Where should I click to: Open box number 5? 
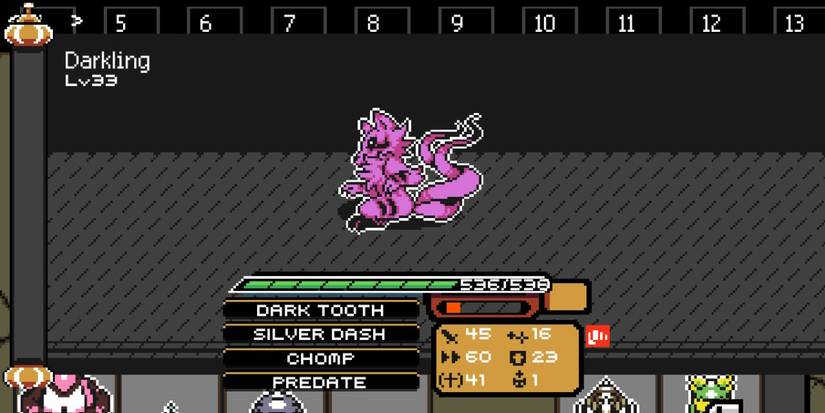tap(121, 22)
